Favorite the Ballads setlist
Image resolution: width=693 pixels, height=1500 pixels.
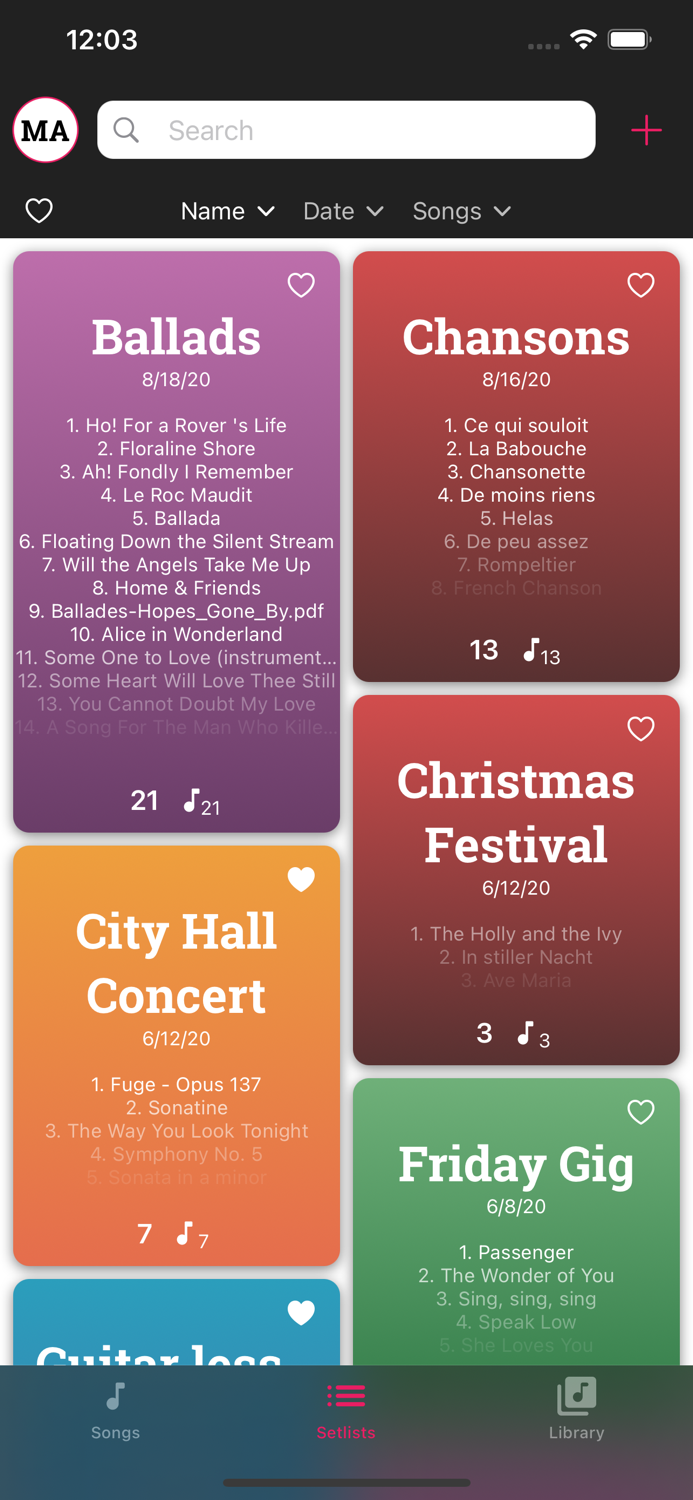(x=301, y=285)
